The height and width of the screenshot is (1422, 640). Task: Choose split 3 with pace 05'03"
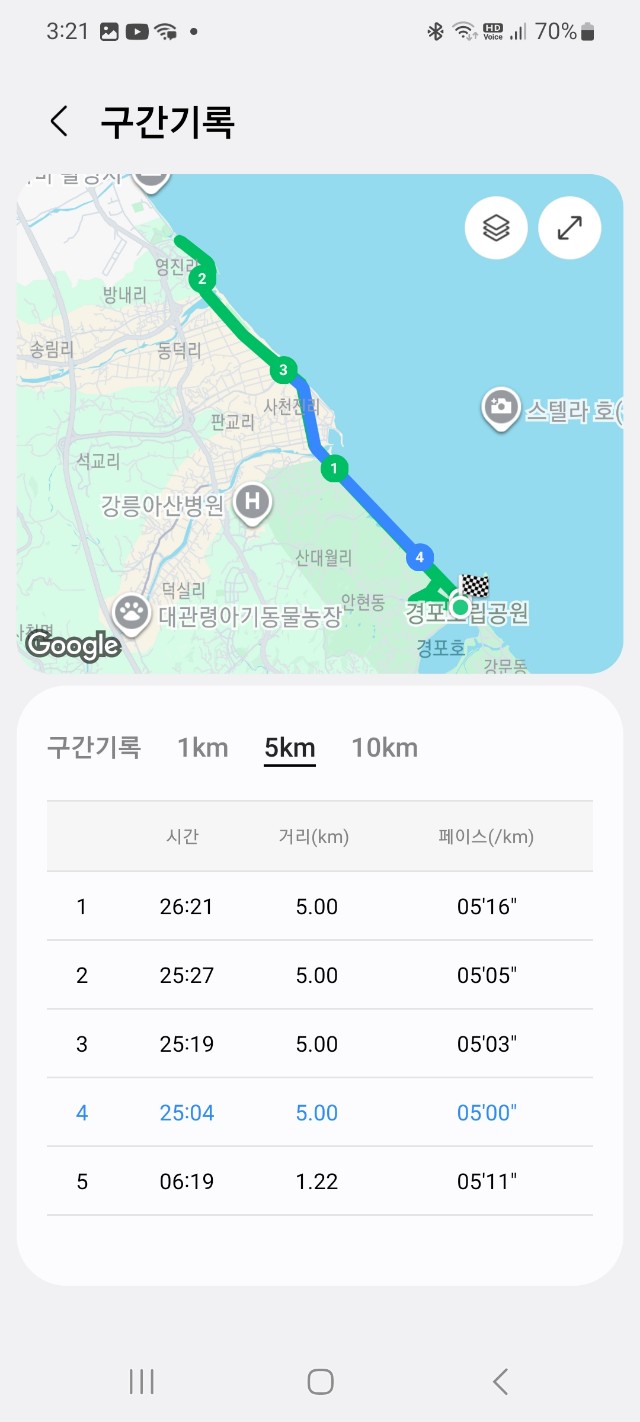319,1044
